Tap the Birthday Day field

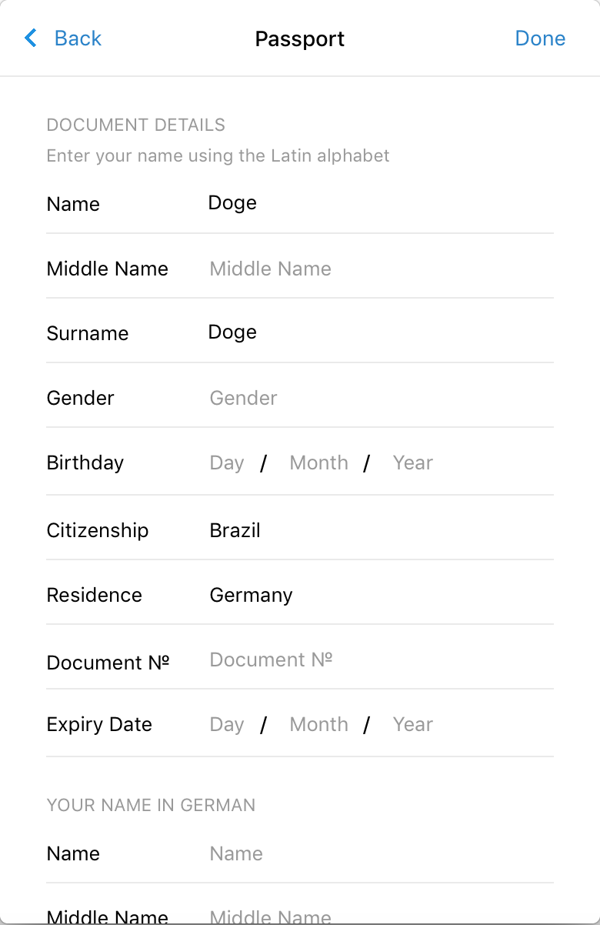pos(227,463)
